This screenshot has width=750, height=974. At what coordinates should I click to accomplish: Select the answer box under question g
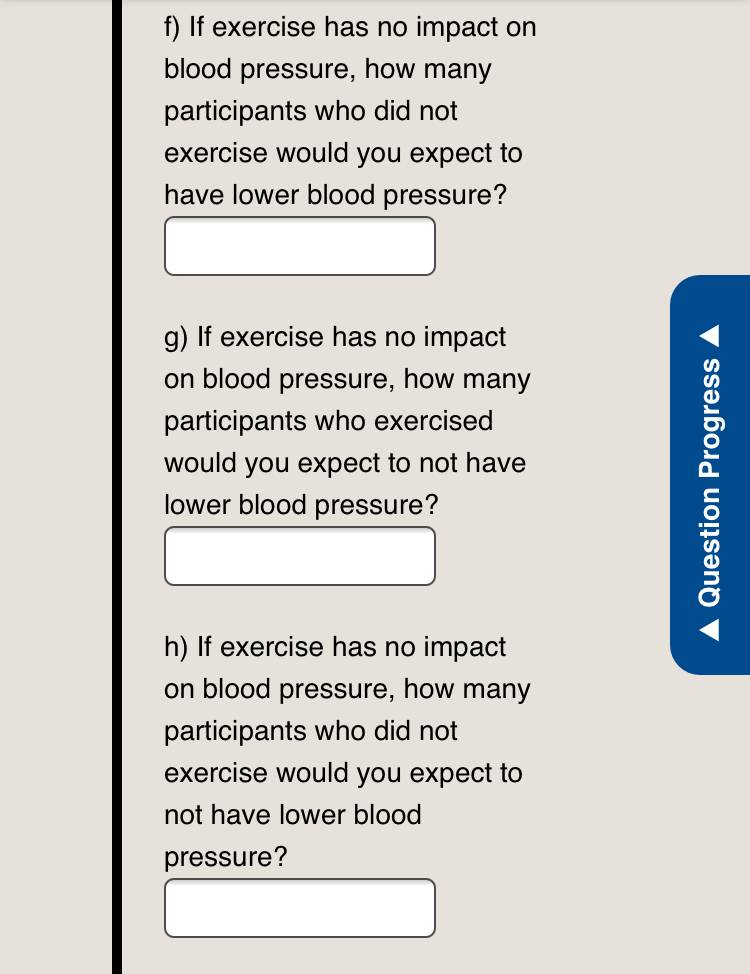(300, 556)
